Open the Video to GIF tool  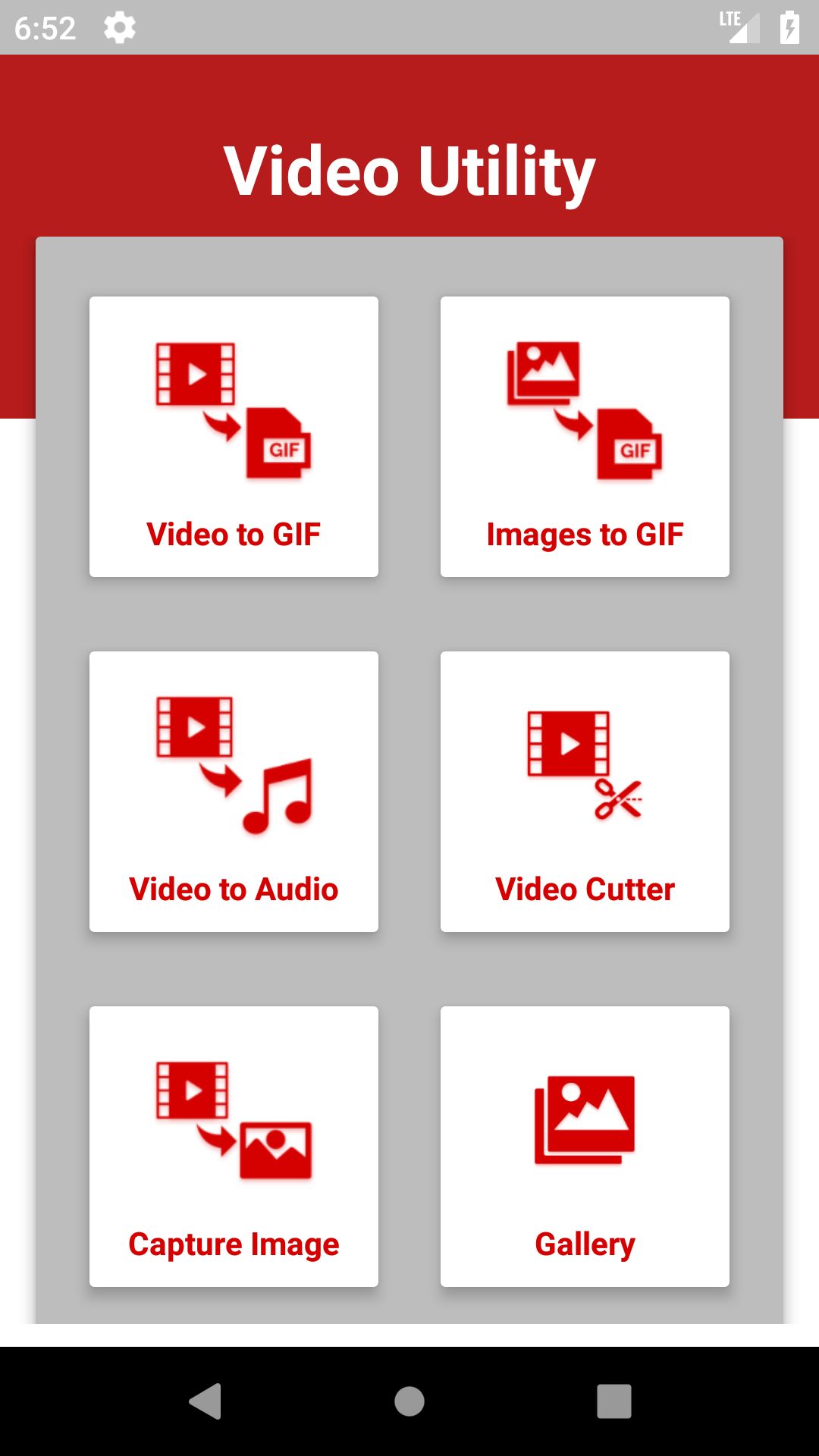pyautogui.click(x=234, y=437)
